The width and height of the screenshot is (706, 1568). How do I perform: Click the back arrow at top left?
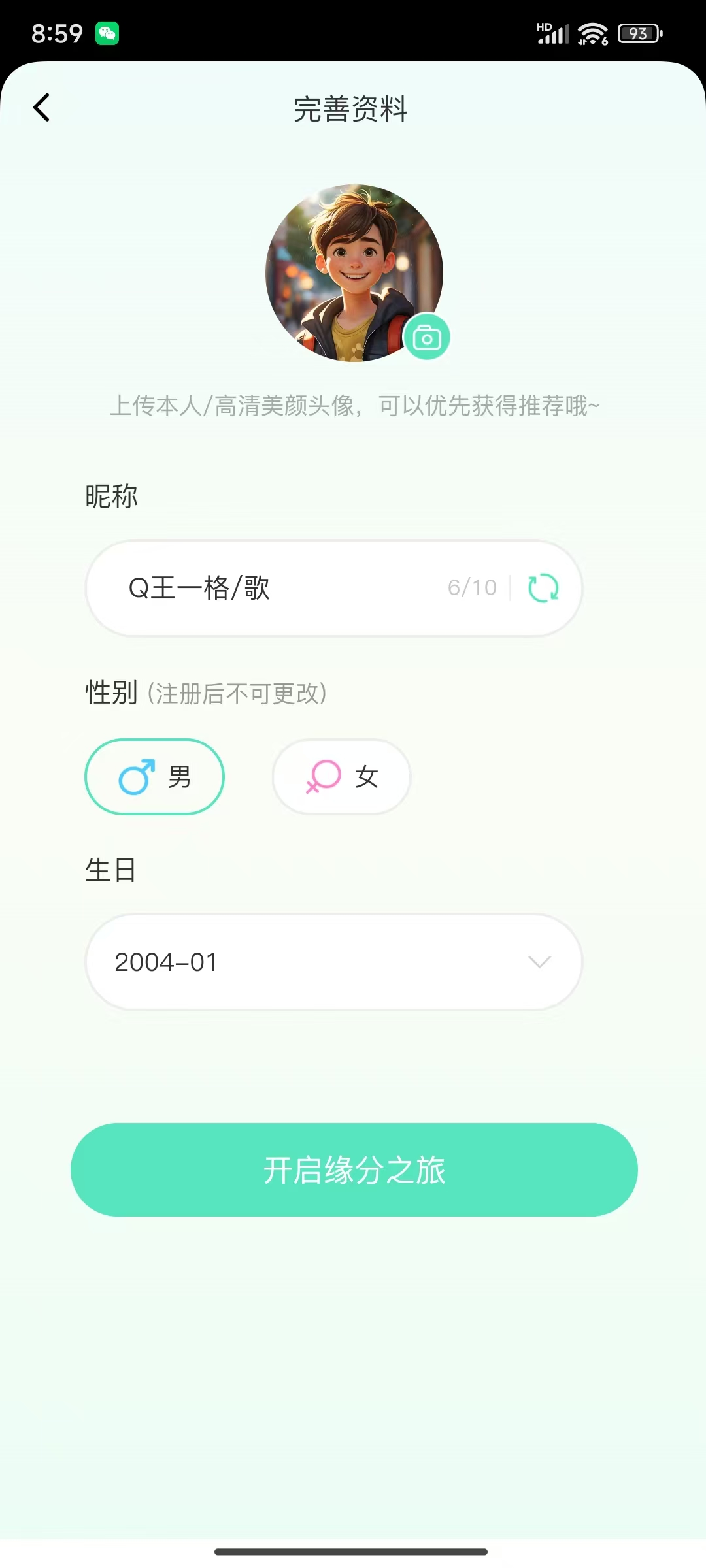(42, 107)
